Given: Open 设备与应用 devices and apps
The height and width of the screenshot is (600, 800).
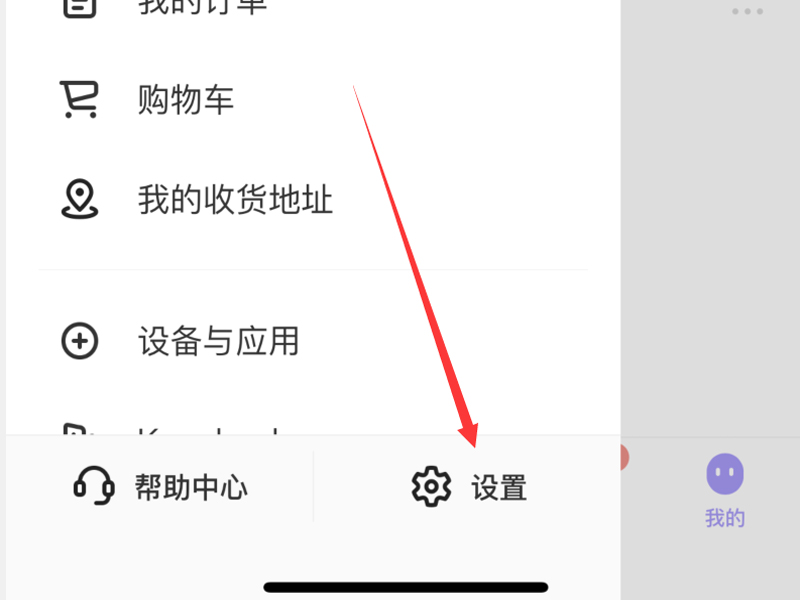Looking at the screenshot, I should coord(218,341).
